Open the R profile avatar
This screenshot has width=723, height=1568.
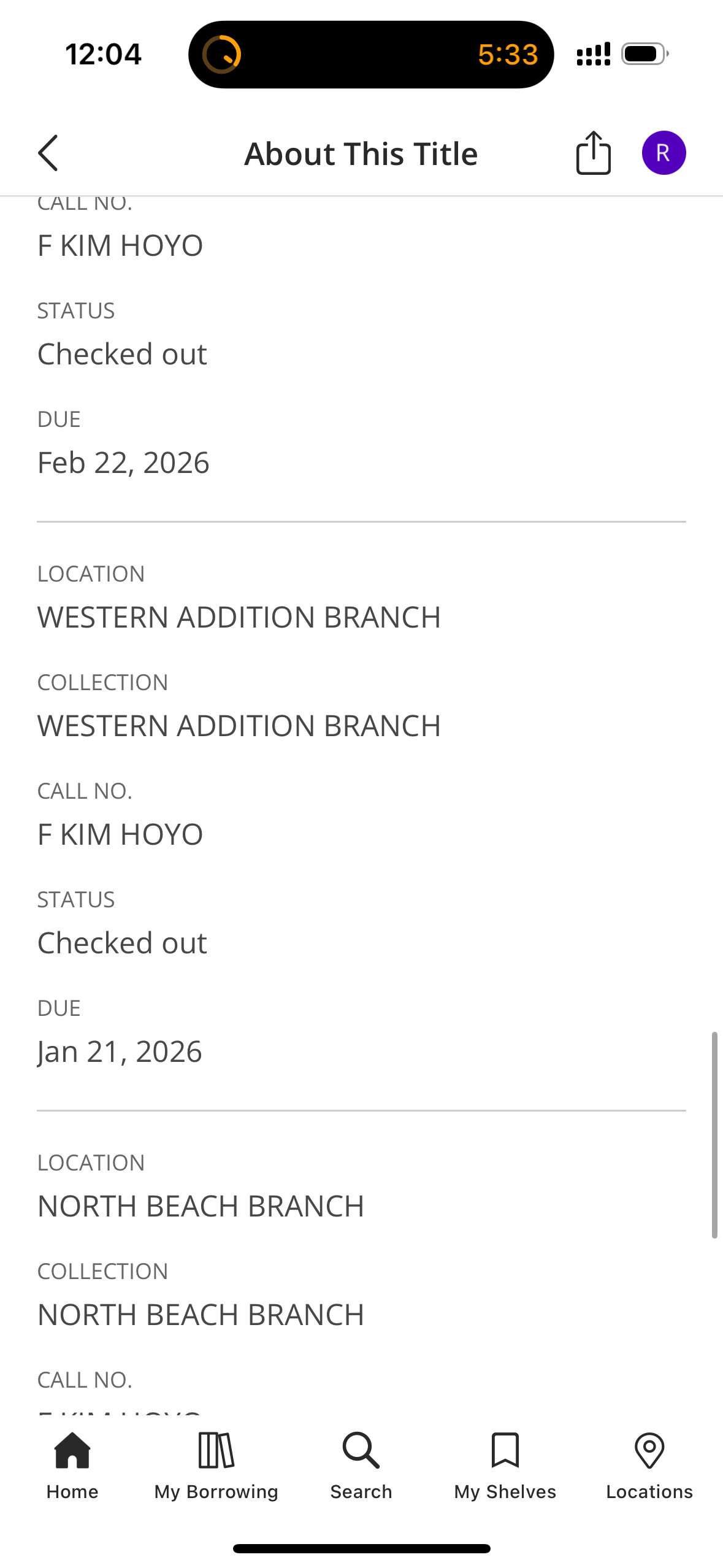pyautogui.click(x=664, y=153)
